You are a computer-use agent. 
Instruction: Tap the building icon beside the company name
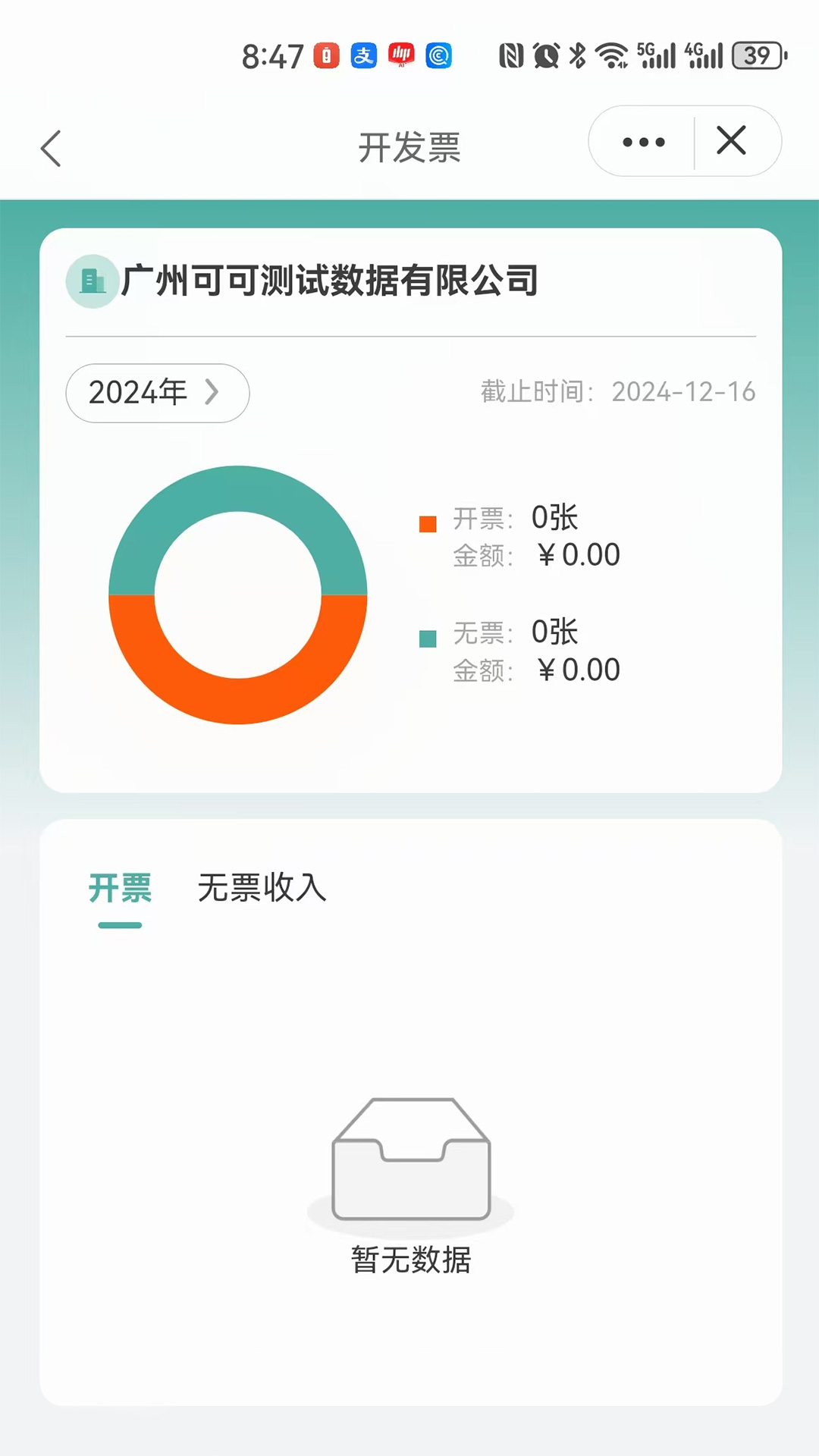click(92, 281)
